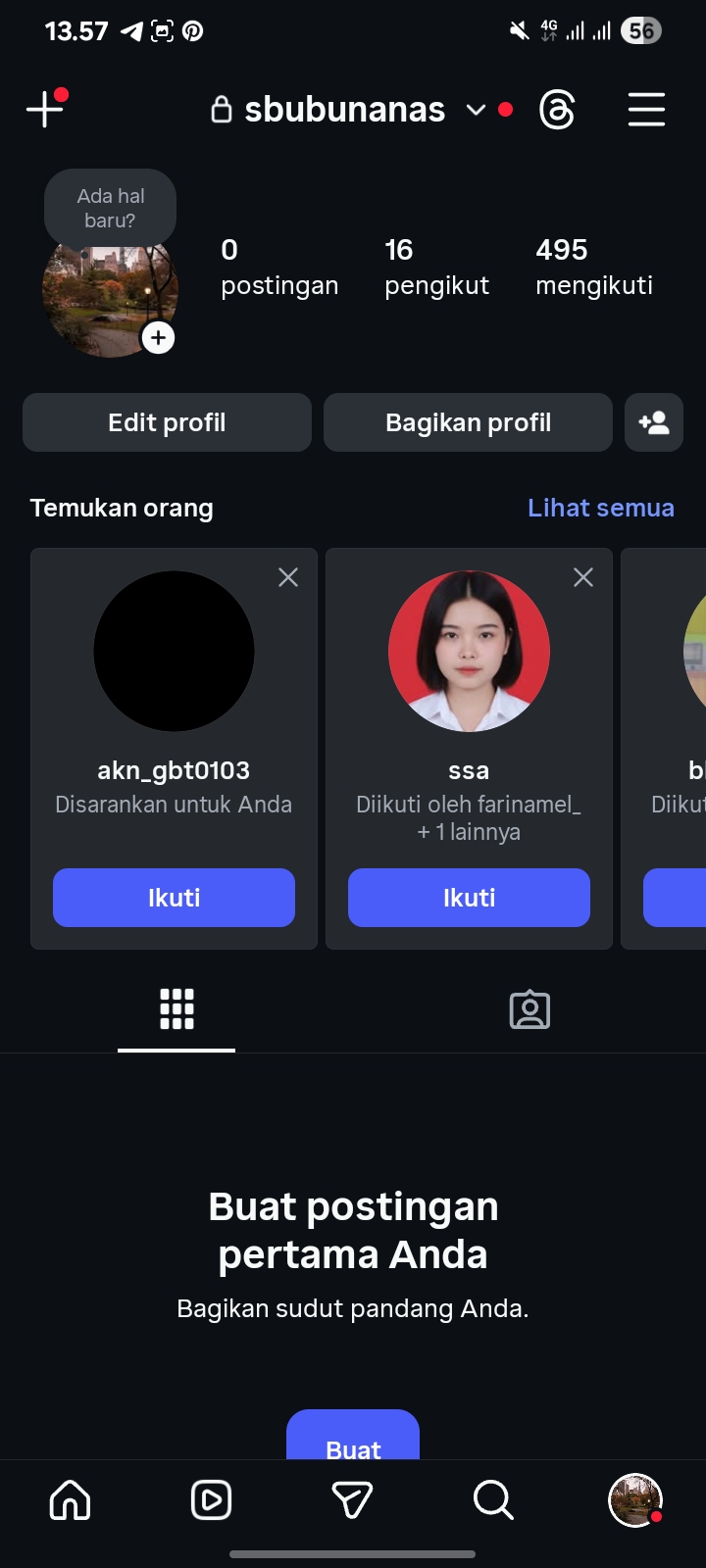Add a note via 'Ada hal baru?' bubble
This screenshot has width=706, height=1568.
110,208
